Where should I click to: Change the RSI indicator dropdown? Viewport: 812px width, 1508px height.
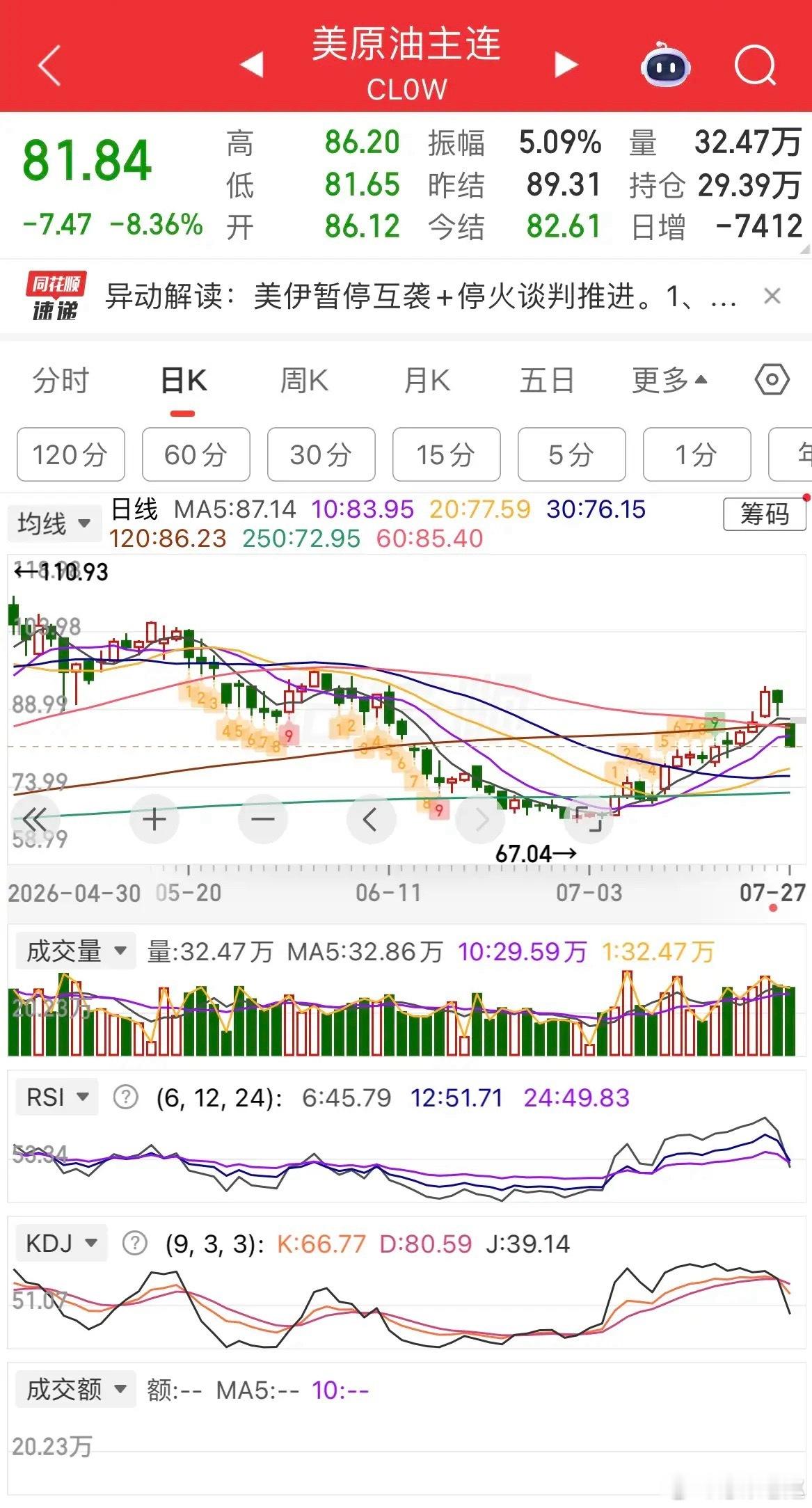tap(56, 1097)
